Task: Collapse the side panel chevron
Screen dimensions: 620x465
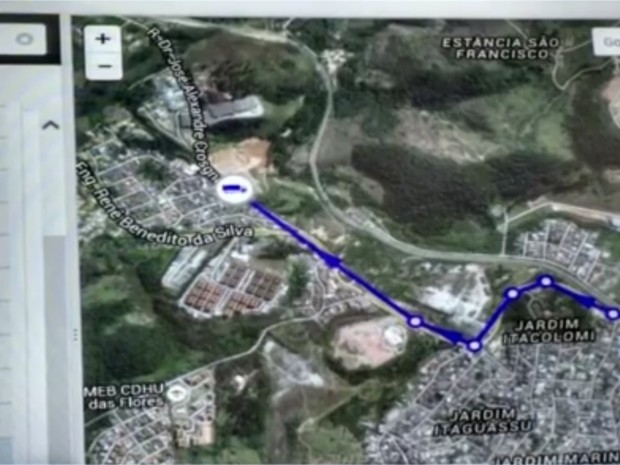Action: [52, 125]
